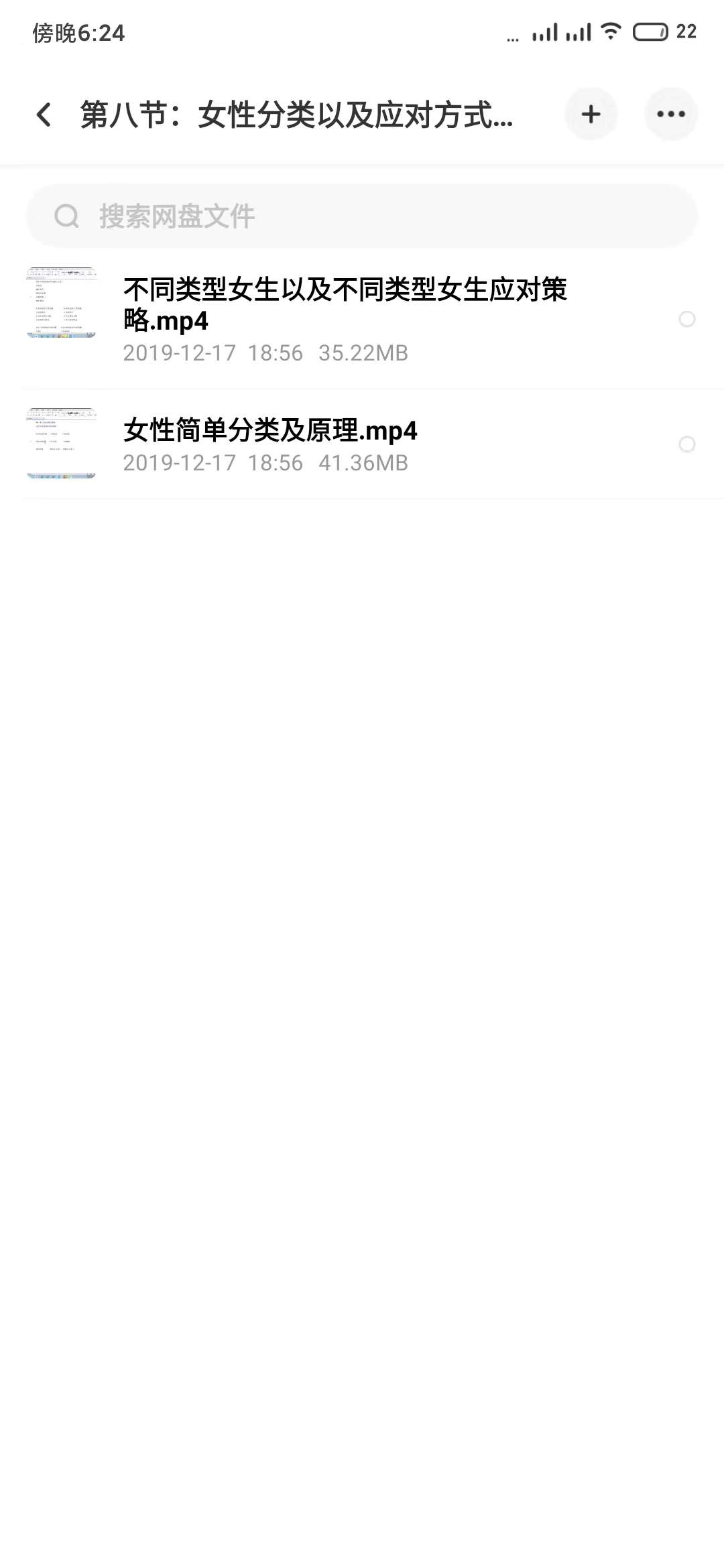
Task: Tap the plus add button
Action: 591,115
